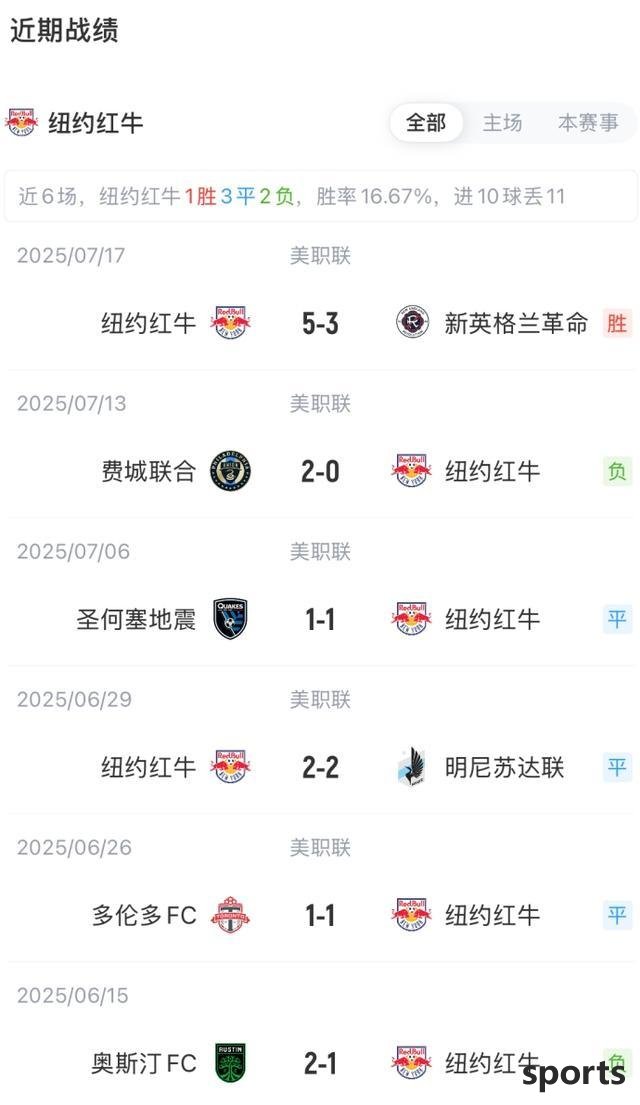
Task: View the 圣何塞地震 1-1 纽约红牛 match
Action: tap(320, 619)
